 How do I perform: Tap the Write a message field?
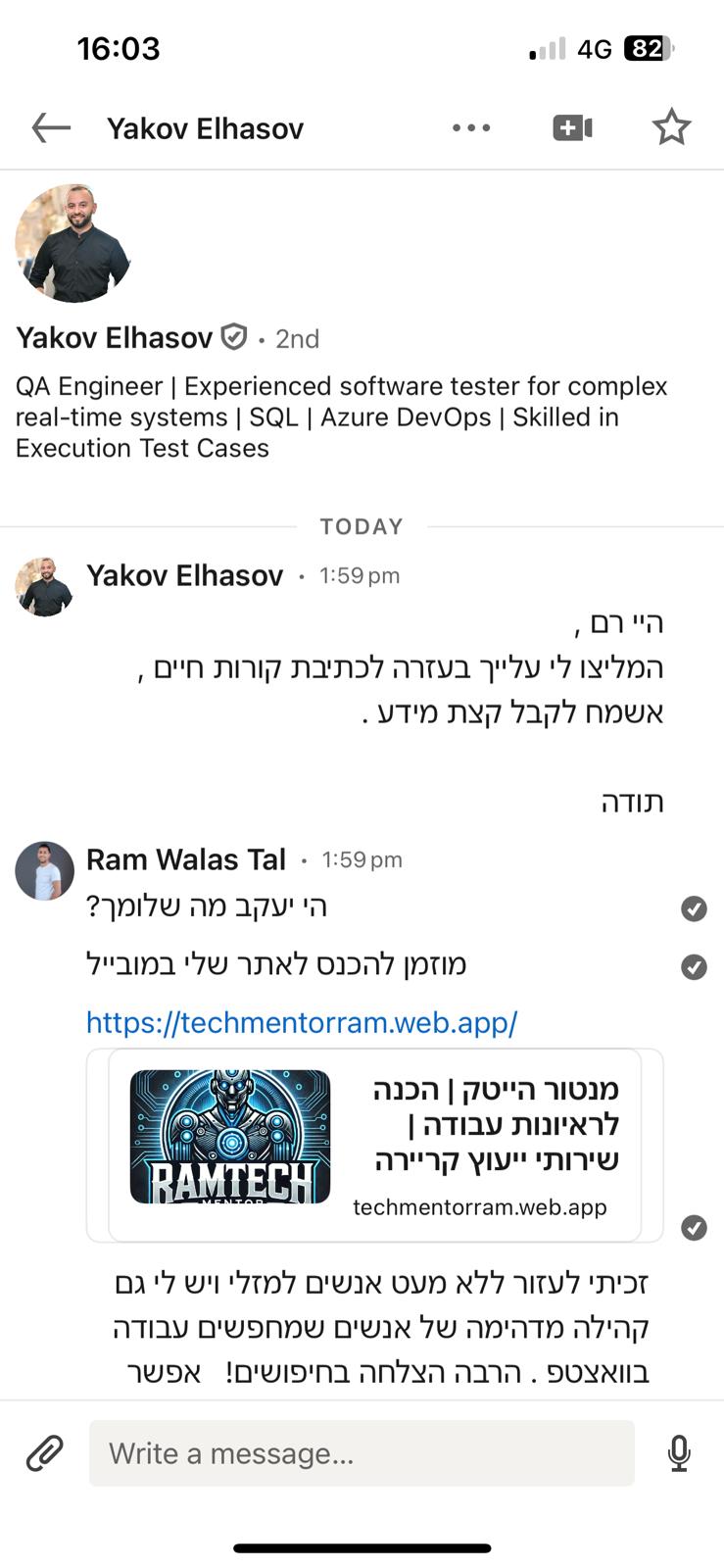click(362, 1453)
